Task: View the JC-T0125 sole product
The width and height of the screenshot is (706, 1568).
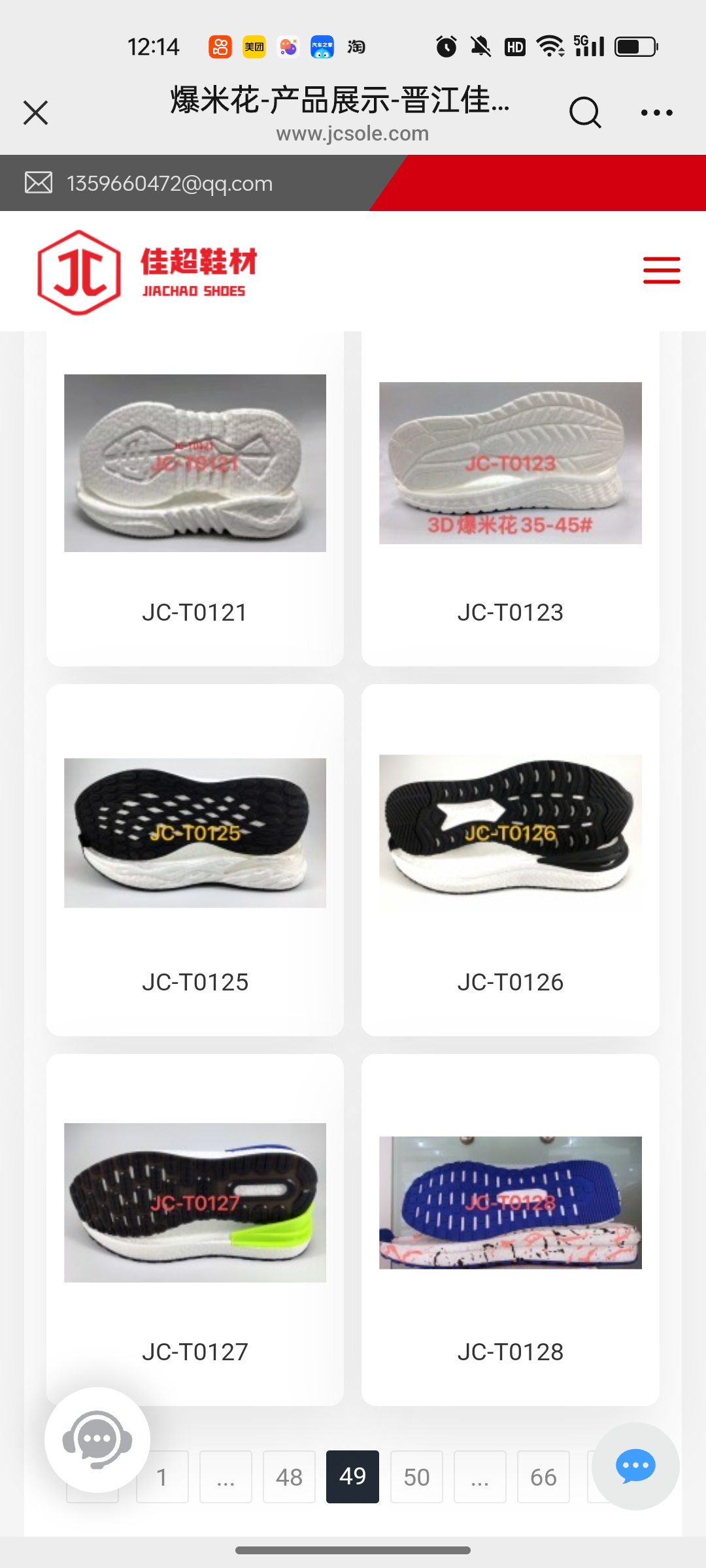Action: [x=195, y=859]
